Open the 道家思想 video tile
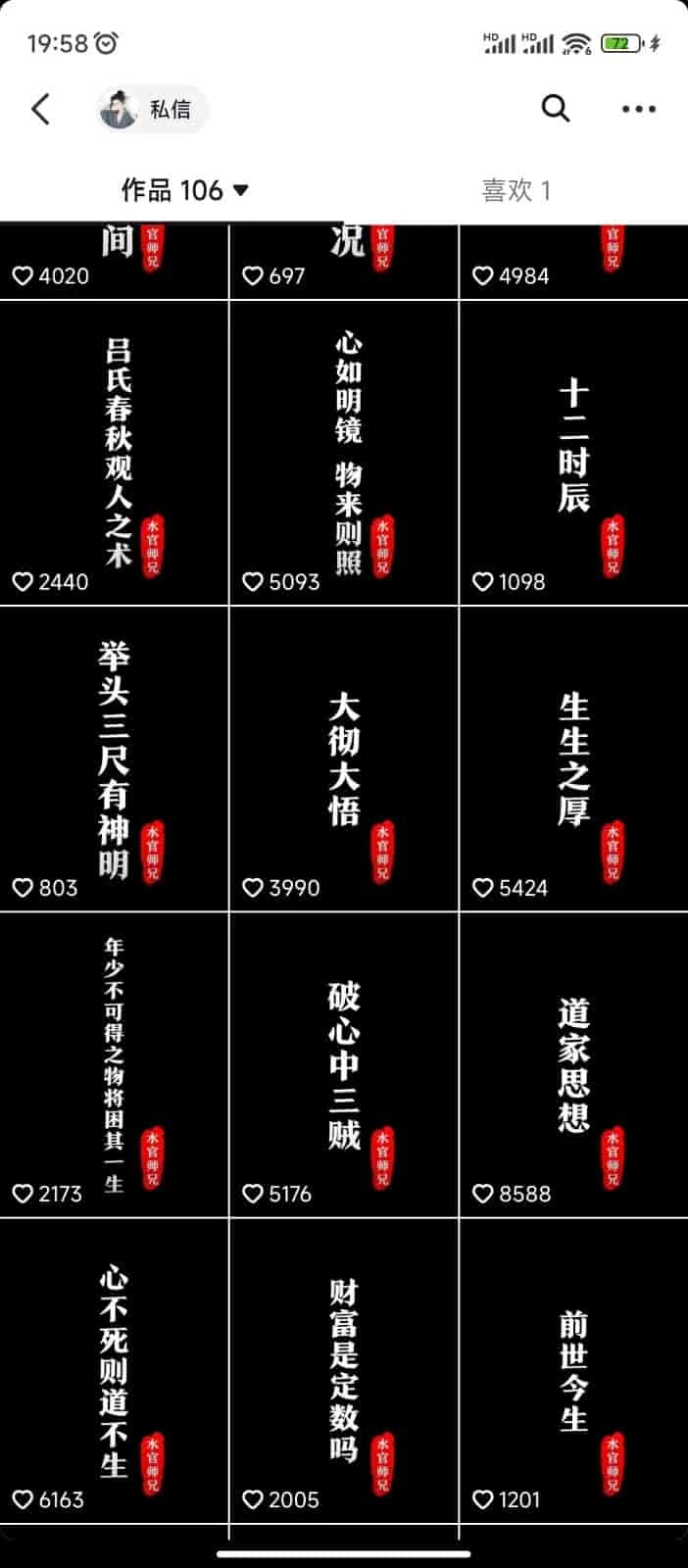 coord(573,1064)
